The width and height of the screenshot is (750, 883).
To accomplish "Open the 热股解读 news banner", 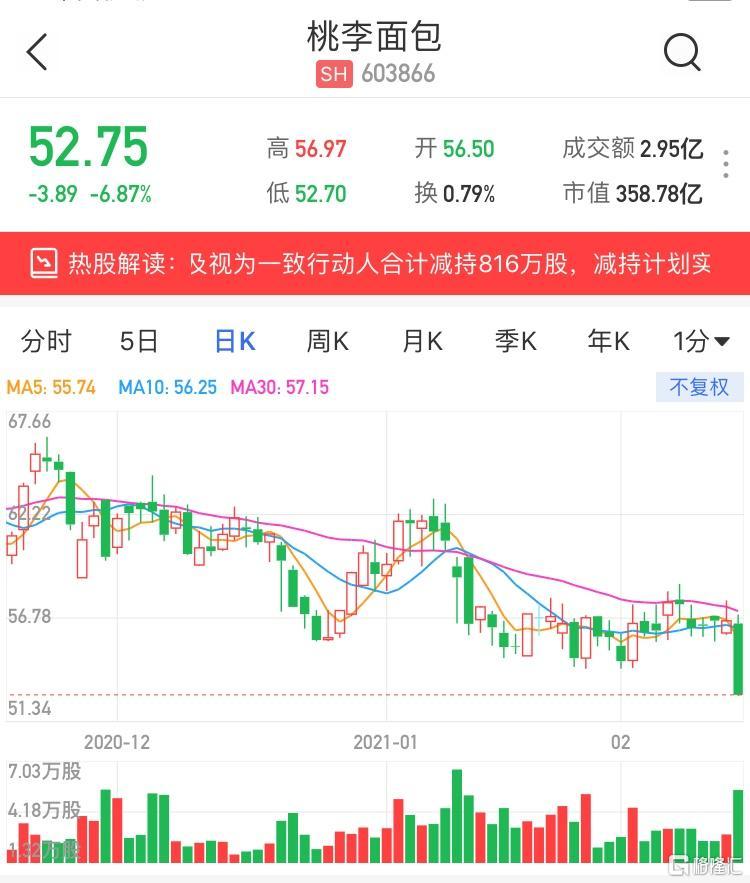I will coord(375,264).
